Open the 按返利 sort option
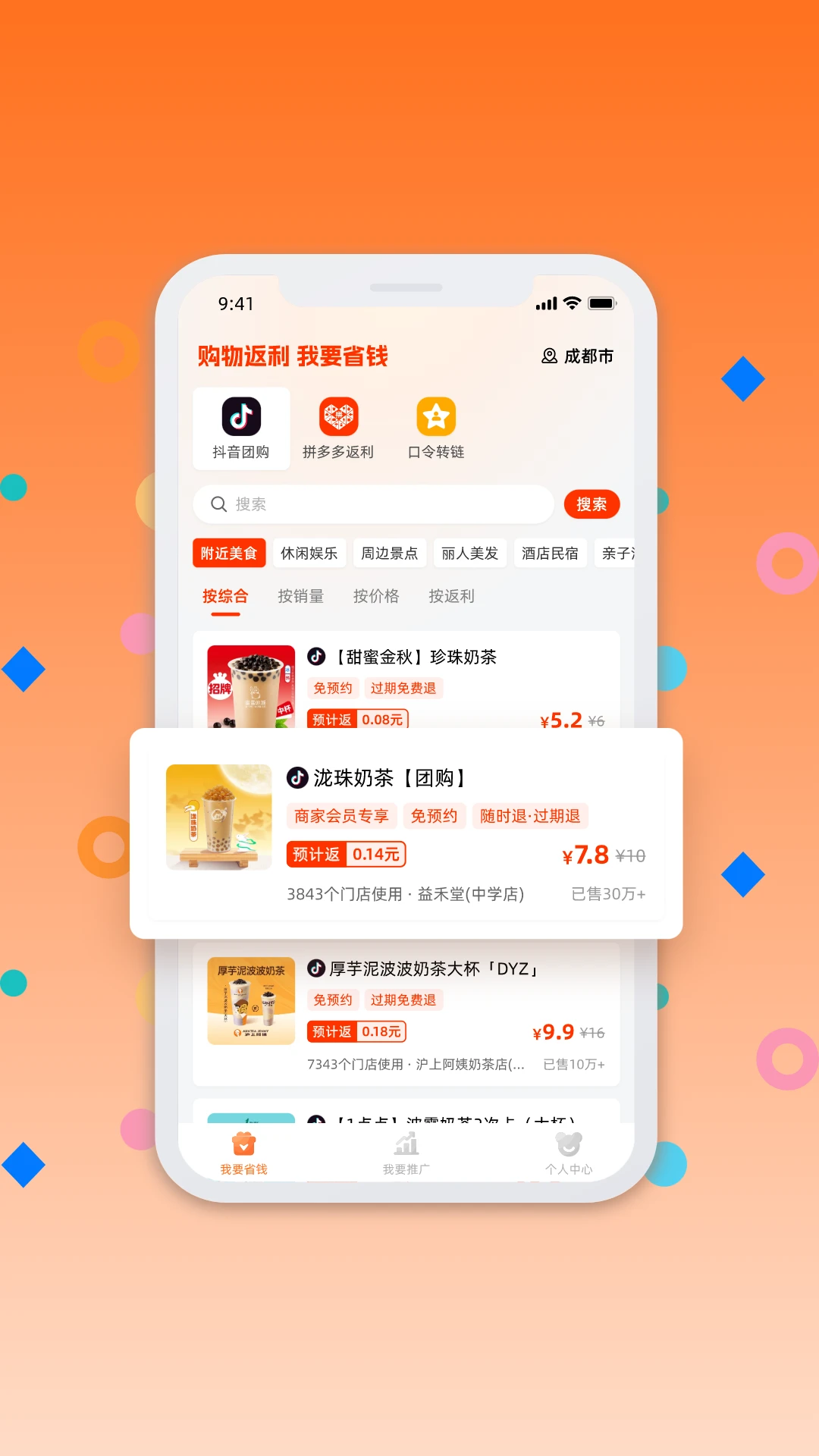Viewport: 819px width, 1456px height. tap(451, 596)
